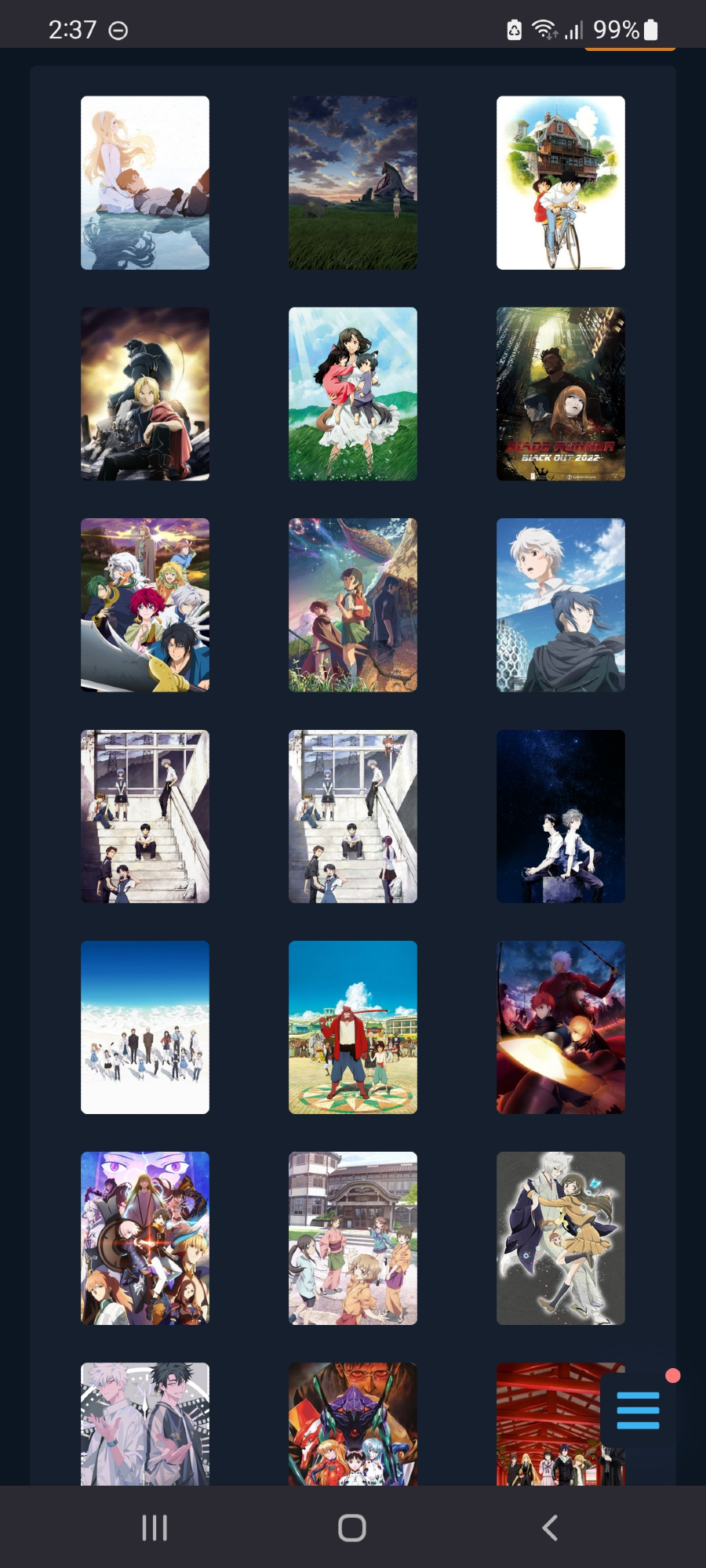Open the floating hamburger menu button
The height and width of the screenshot is (1568, 706).
tap(638, 1410)
